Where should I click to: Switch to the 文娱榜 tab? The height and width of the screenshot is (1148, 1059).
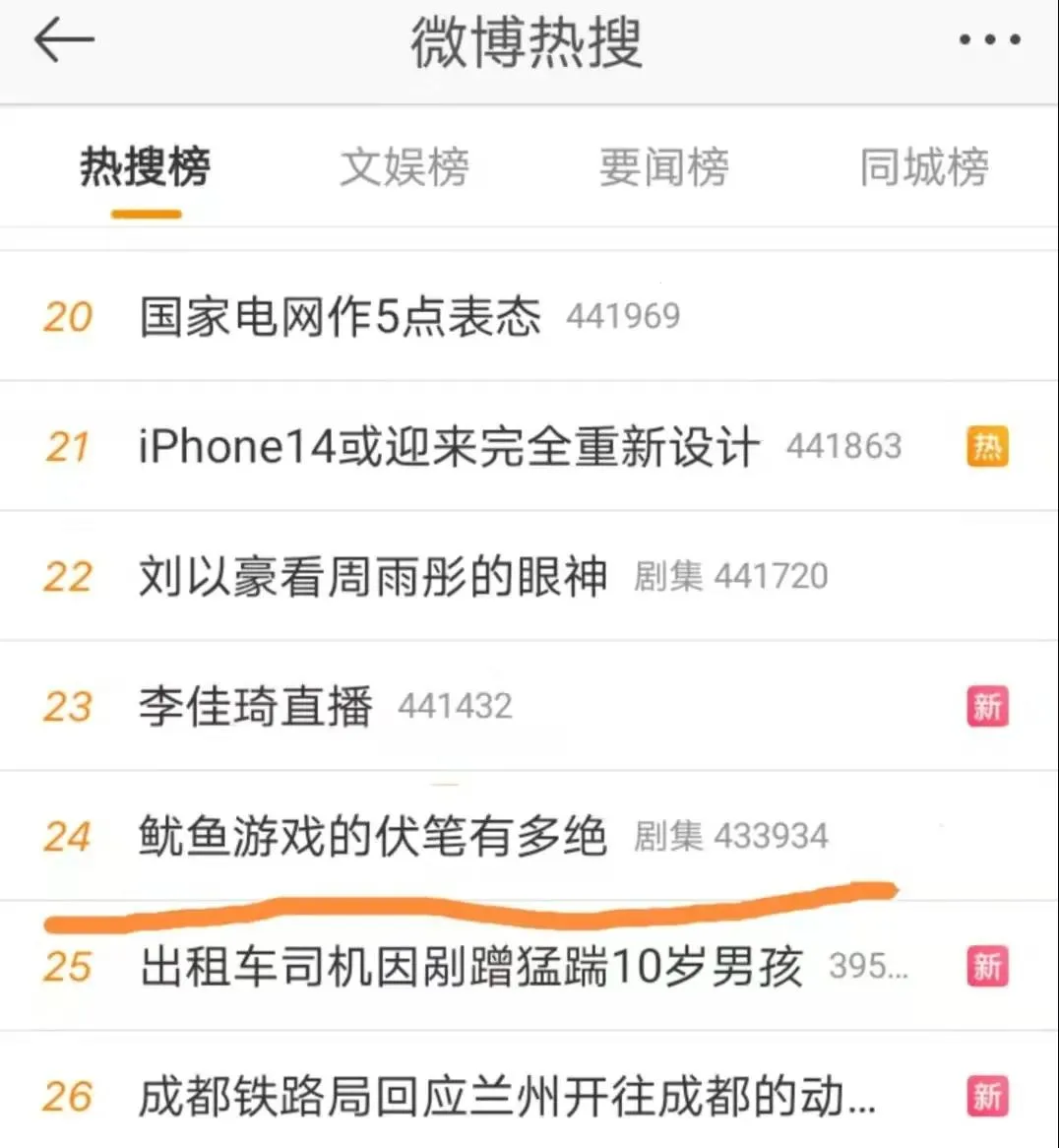[x=405, y=166]
